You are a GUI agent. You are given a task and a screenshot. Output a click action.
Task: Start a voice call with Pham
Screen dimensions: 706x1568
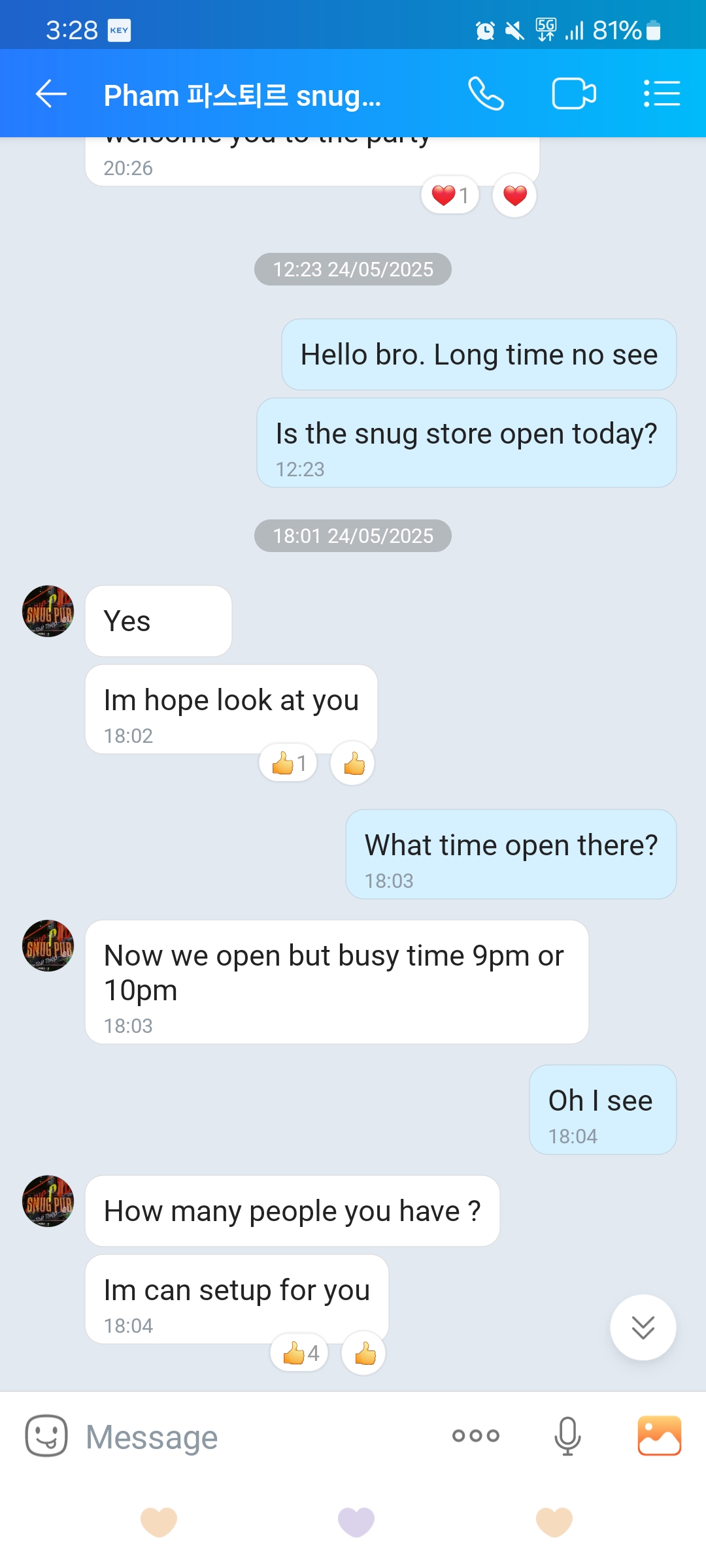click(486, 94)
